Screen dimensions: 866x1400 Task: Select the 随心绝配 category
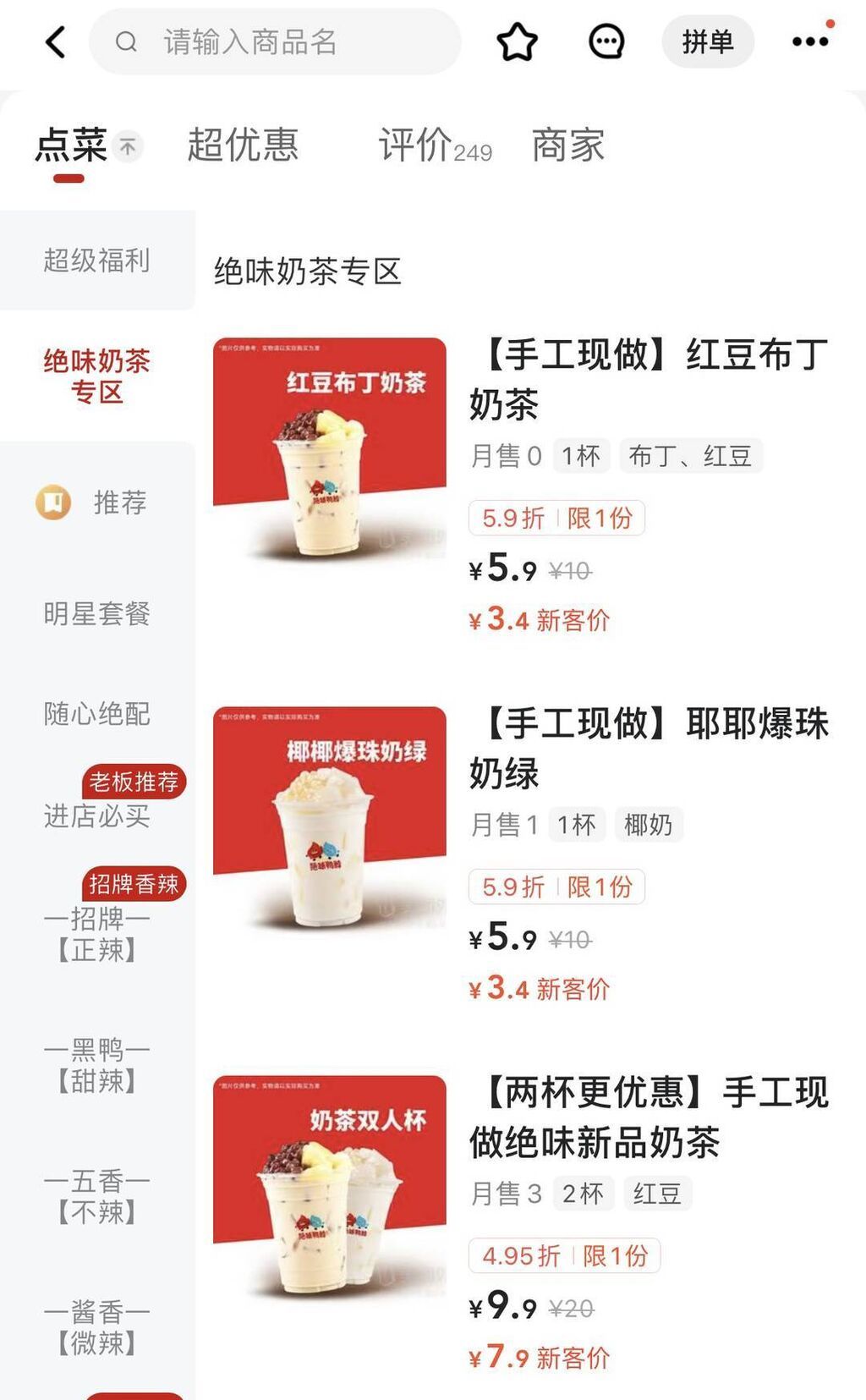(97, 713)
